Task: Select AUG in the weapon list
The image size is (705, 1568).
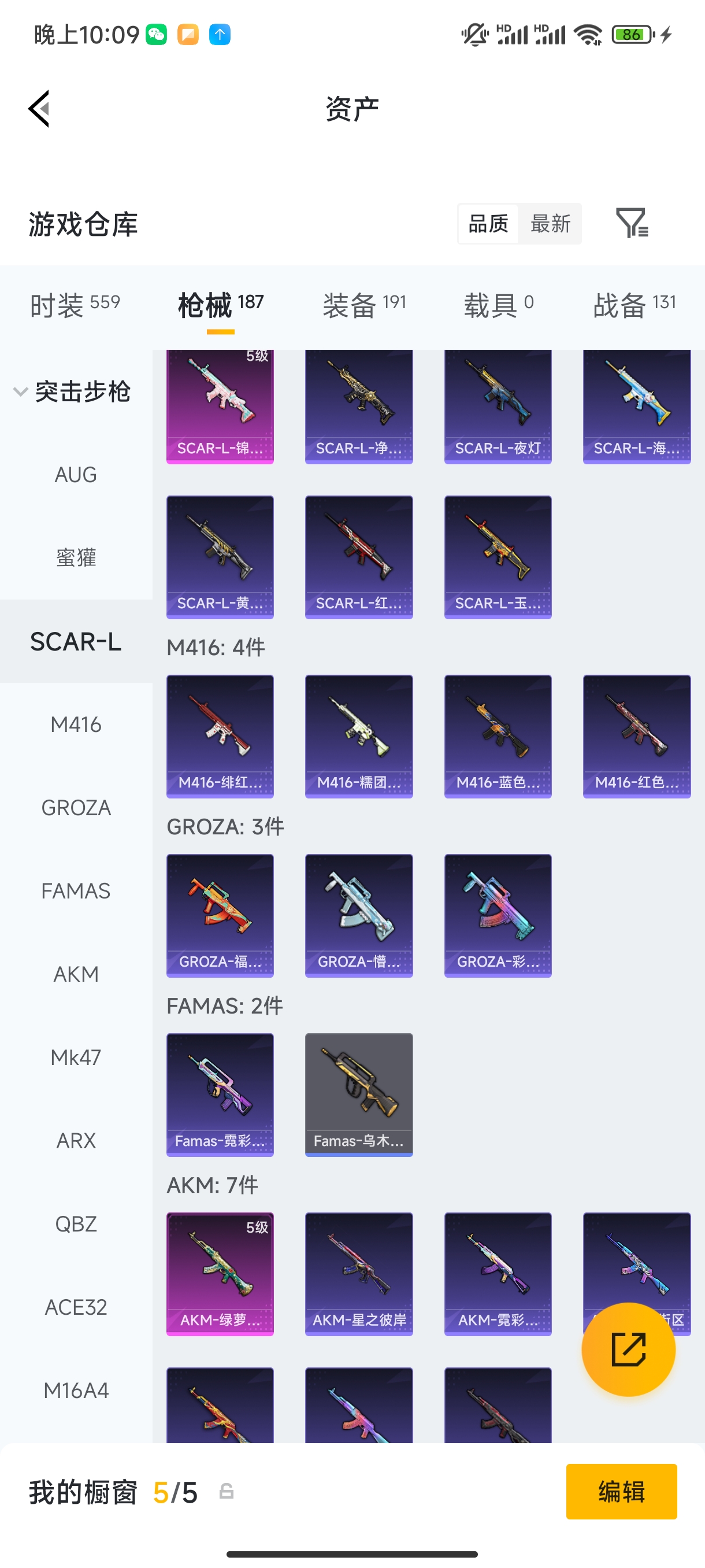Action: [x=76, y=475]
